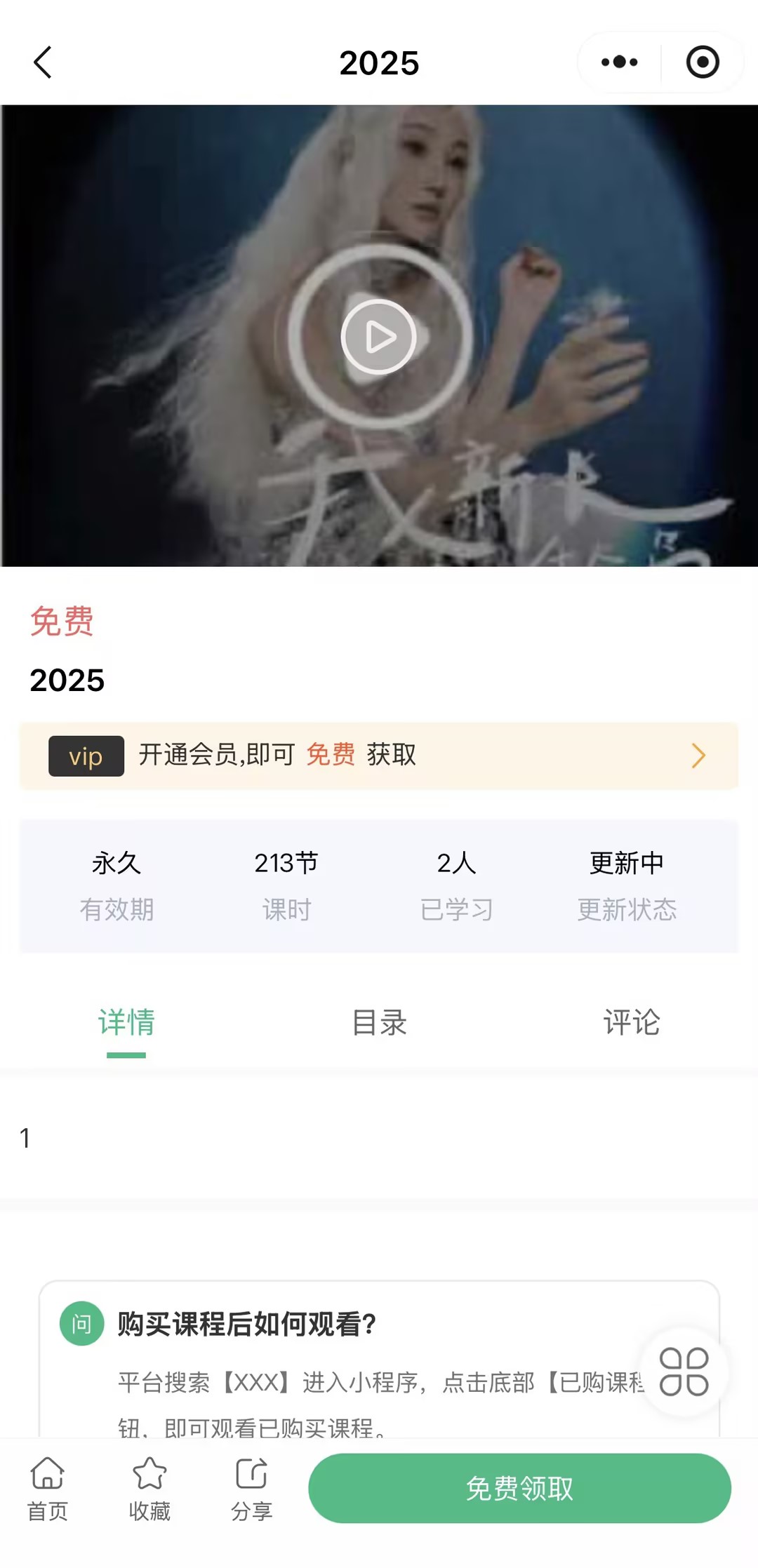
Task: Tap the 免费领取 button
Action: [519, 1488]
